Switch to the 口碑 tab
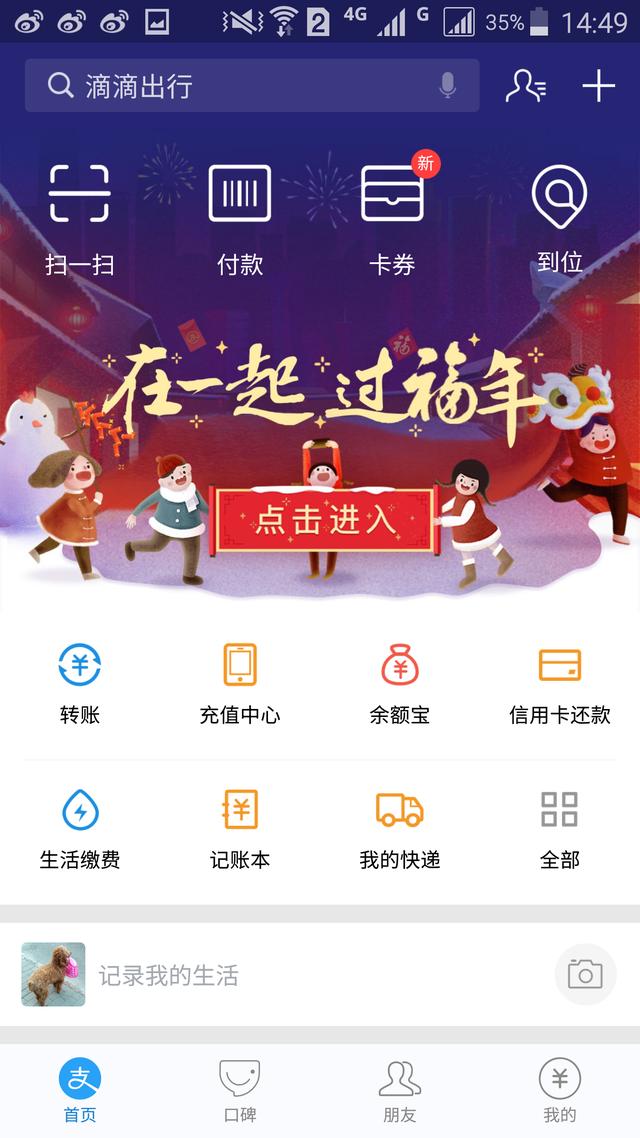 tap(239, 1091)
